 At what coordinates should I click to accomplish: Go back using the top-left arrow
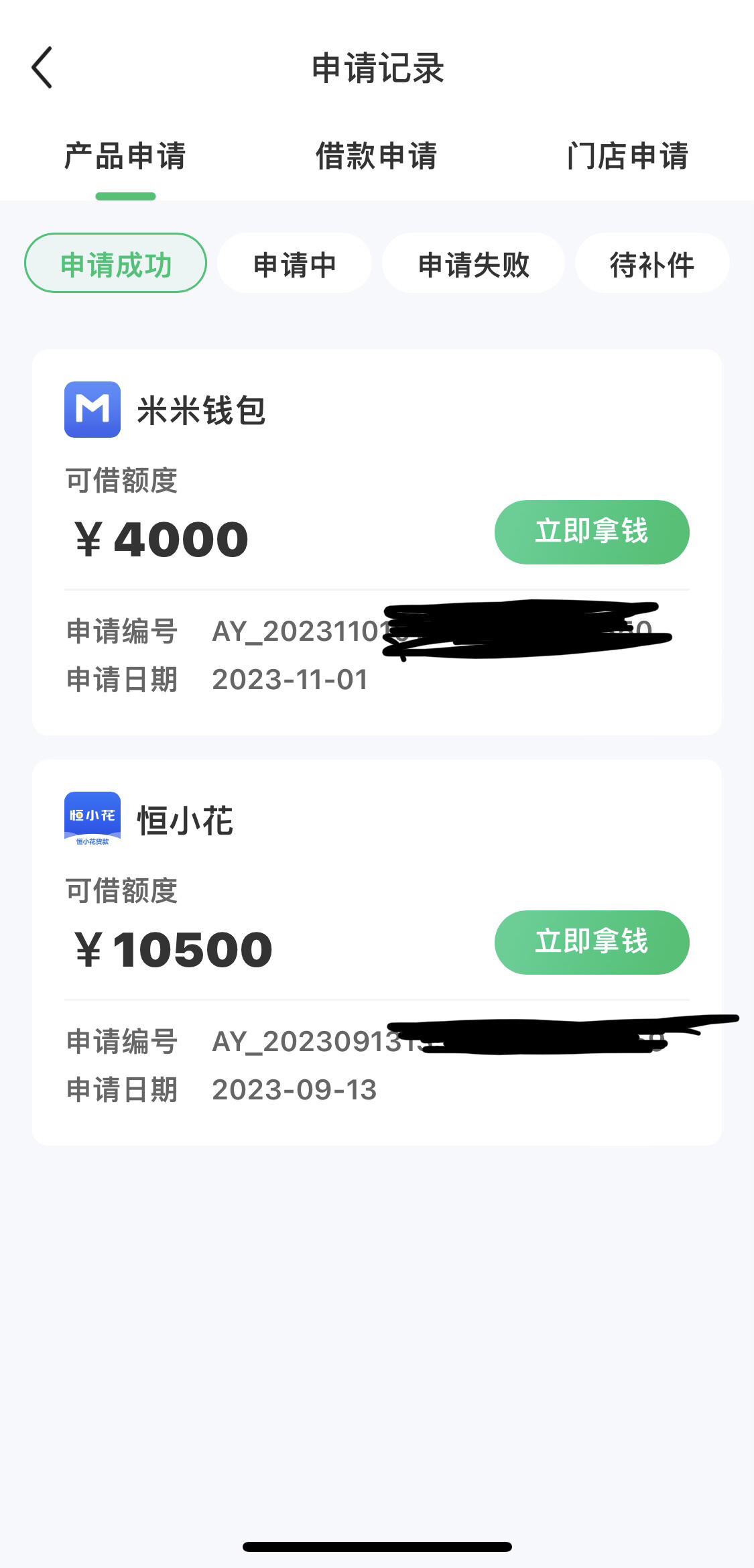[x=42, y=67]
